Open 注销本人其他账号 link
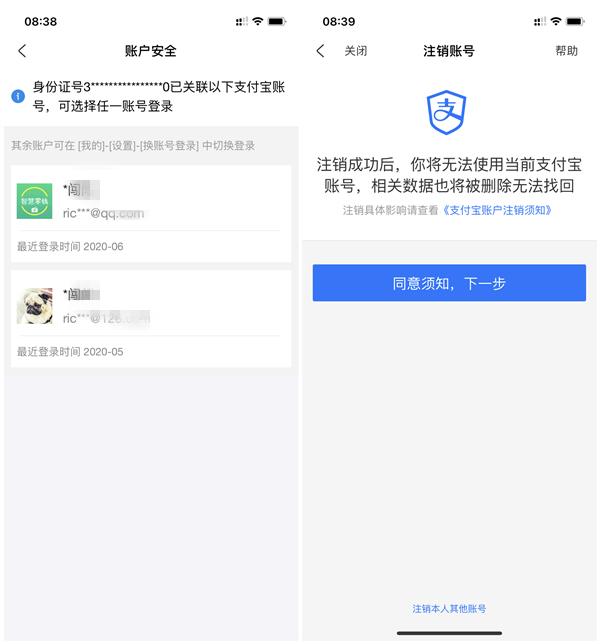The width and height of the screenshot is (600, 644). pyautogui.click(x=449, y=609)
